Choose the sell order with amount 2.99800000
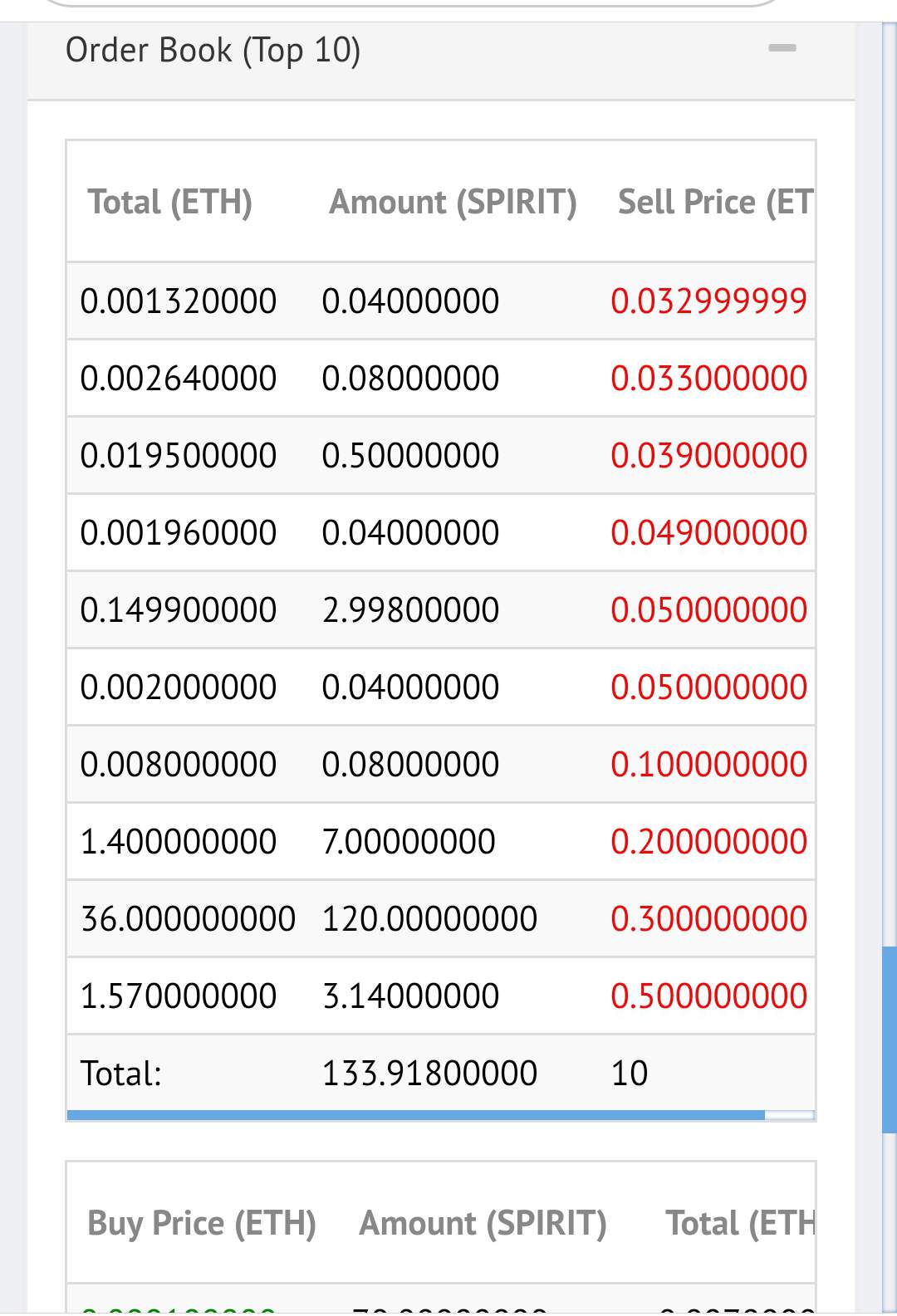The height and width of the screenshot is (1316, 897). click(440, 610)
